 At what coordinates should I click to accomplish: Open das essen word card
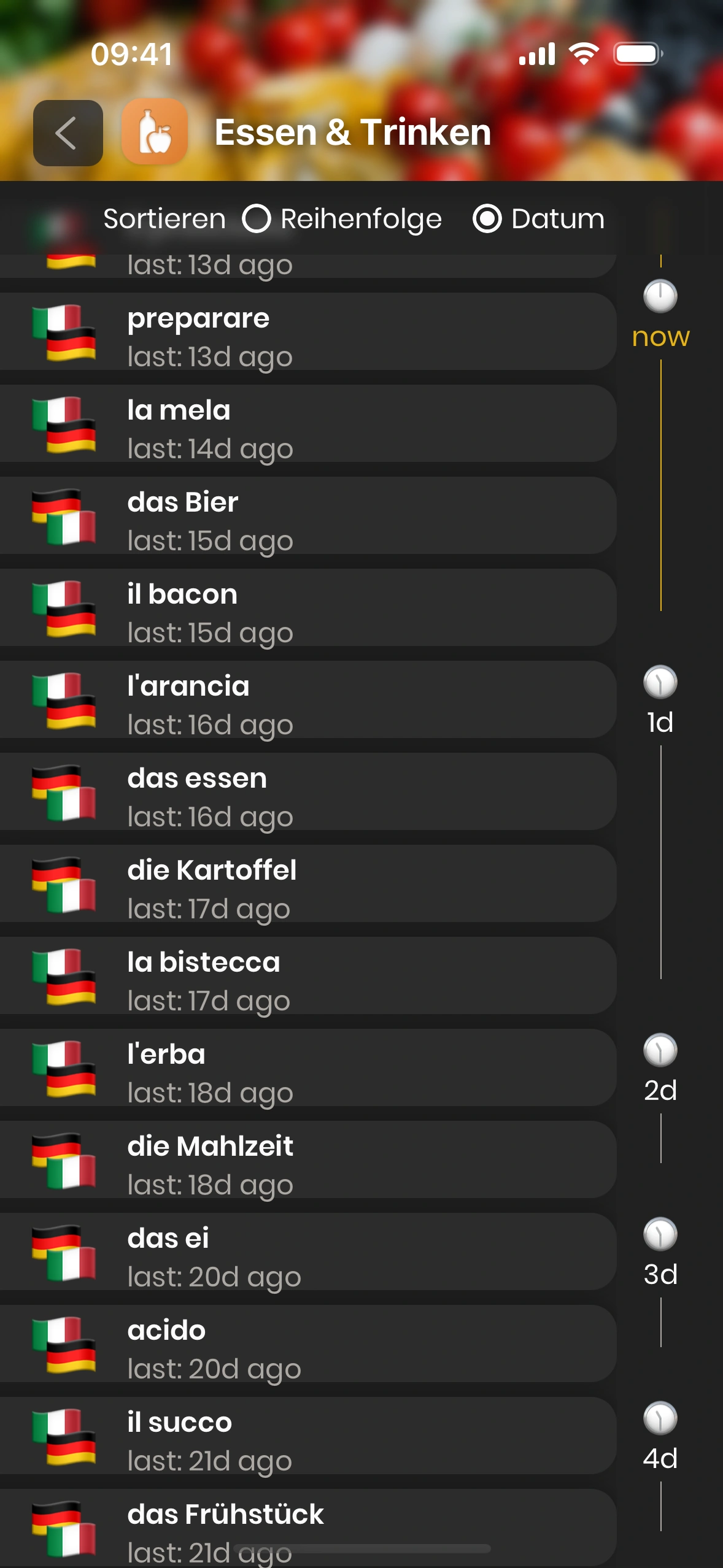(307, 792)
